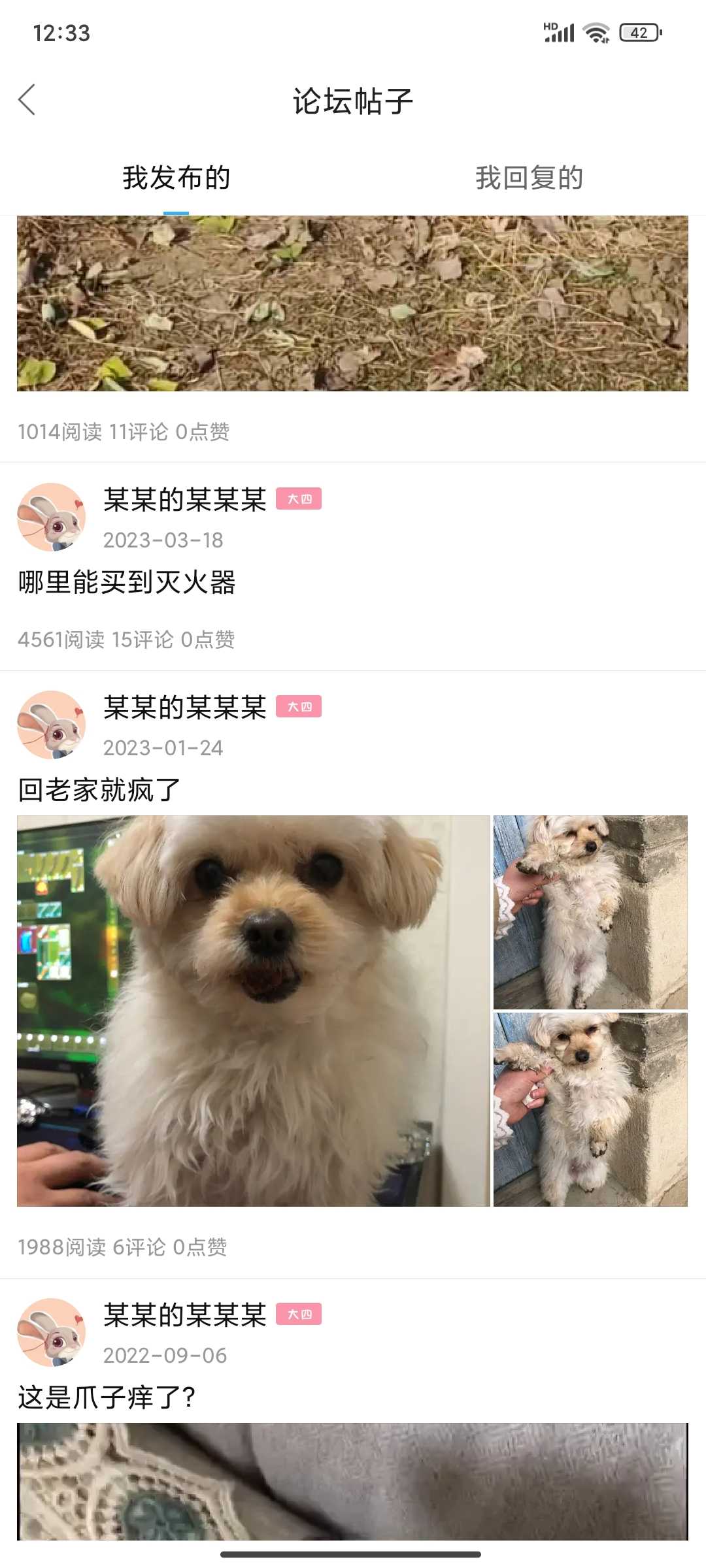Viewport: 706px width, 1568px height.
Task: Open the post 这是爪子痒了?
Action: (107, 1397)
